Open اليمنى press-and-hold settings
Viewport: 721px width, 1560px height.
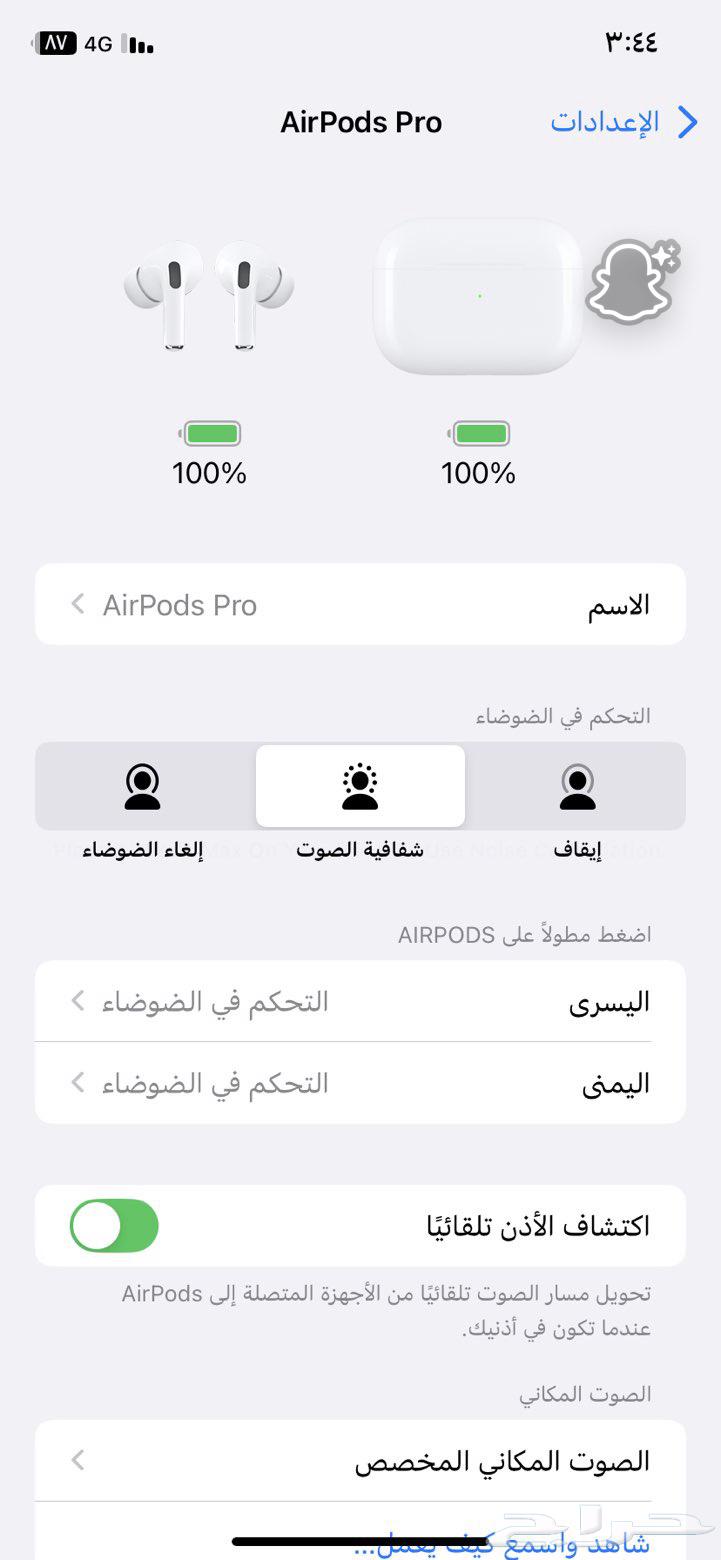tap(360, 1083)
